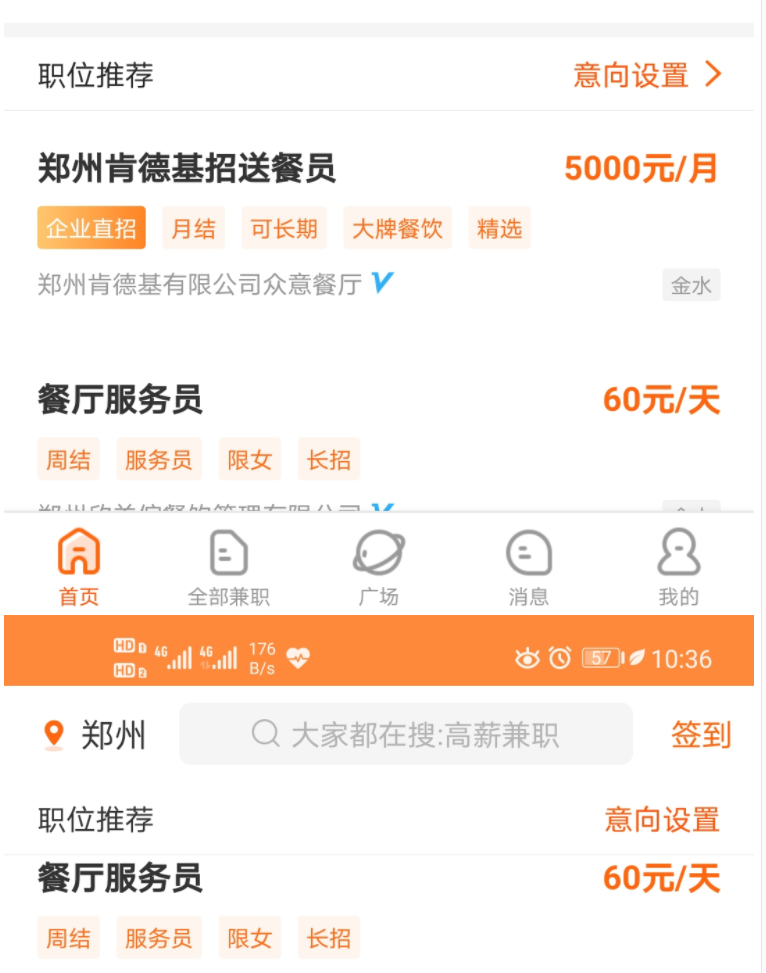Go to the 消息 tab

coord(528,567)
